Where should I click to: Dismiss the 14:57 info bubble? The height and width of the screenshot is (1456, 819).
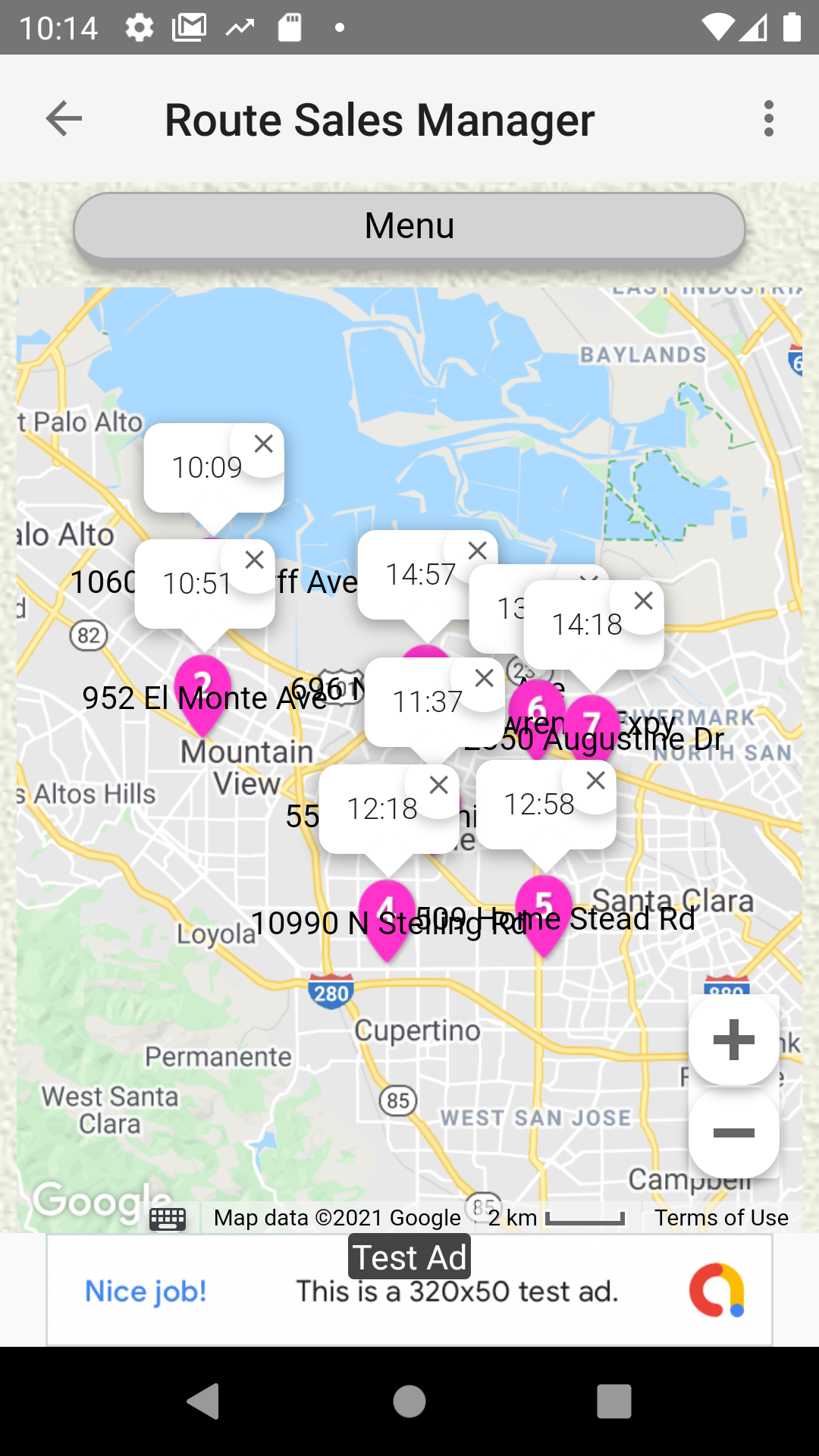(x=477, y=551)
